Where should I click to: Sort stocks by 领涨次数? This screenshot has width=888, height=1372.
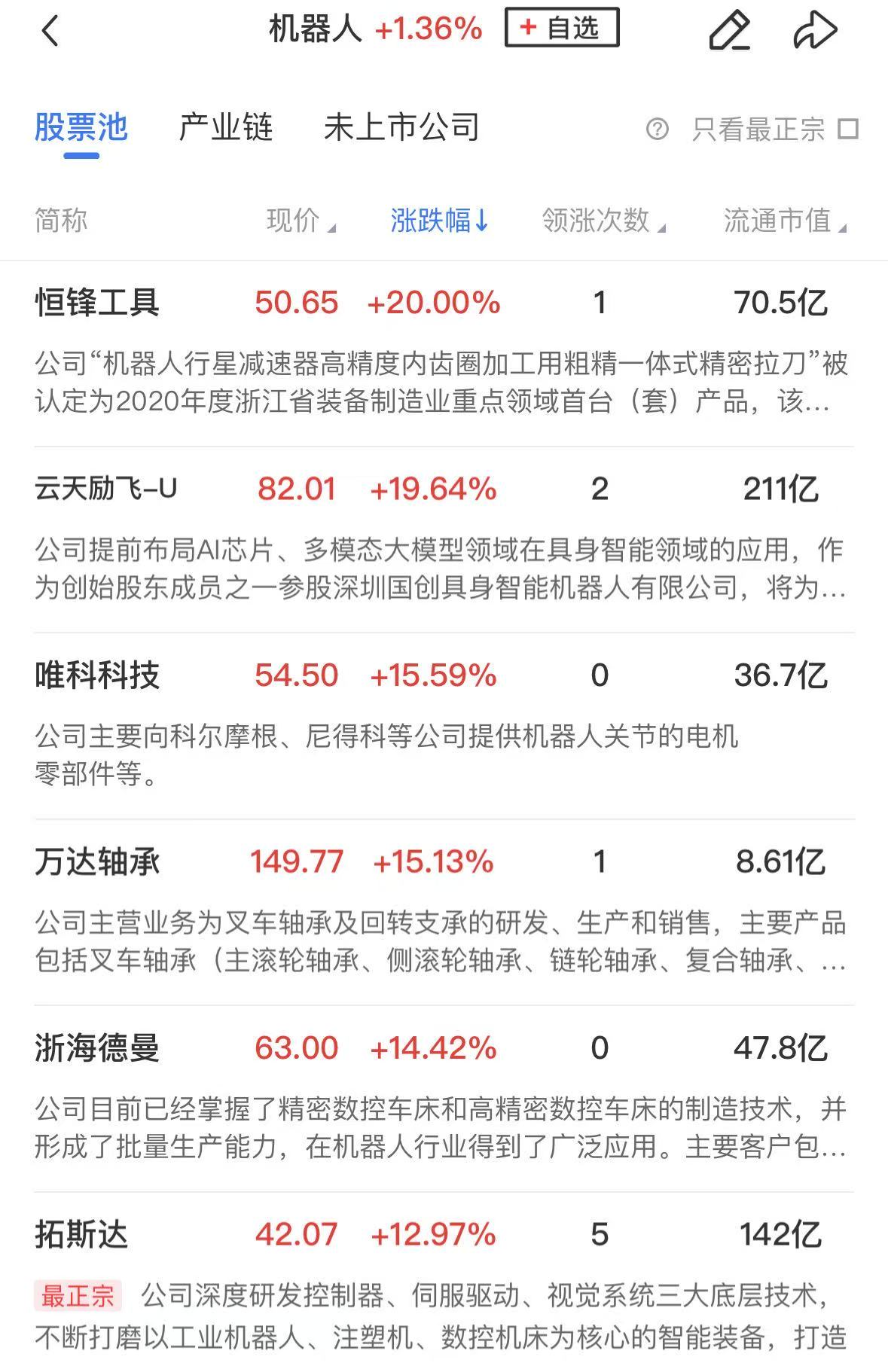[x=603, y=221]
